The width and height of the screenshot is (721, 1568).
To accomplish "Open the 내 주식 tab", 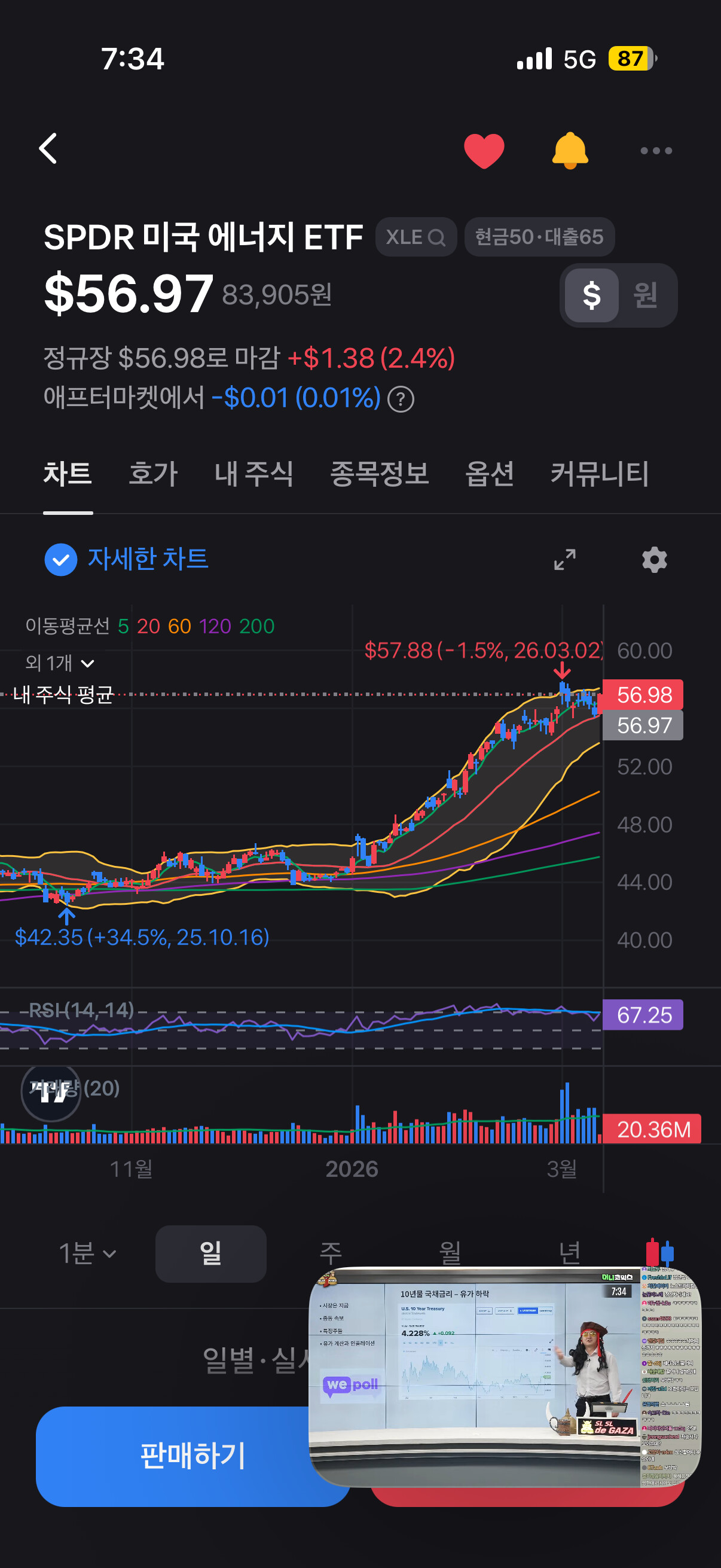I will point(253,474).
